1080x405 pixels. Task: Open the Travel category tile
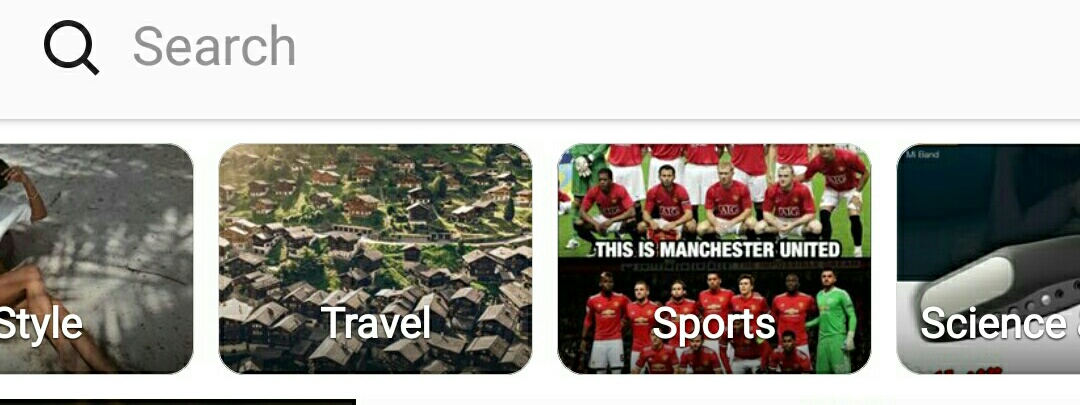(x=375, y=259)
